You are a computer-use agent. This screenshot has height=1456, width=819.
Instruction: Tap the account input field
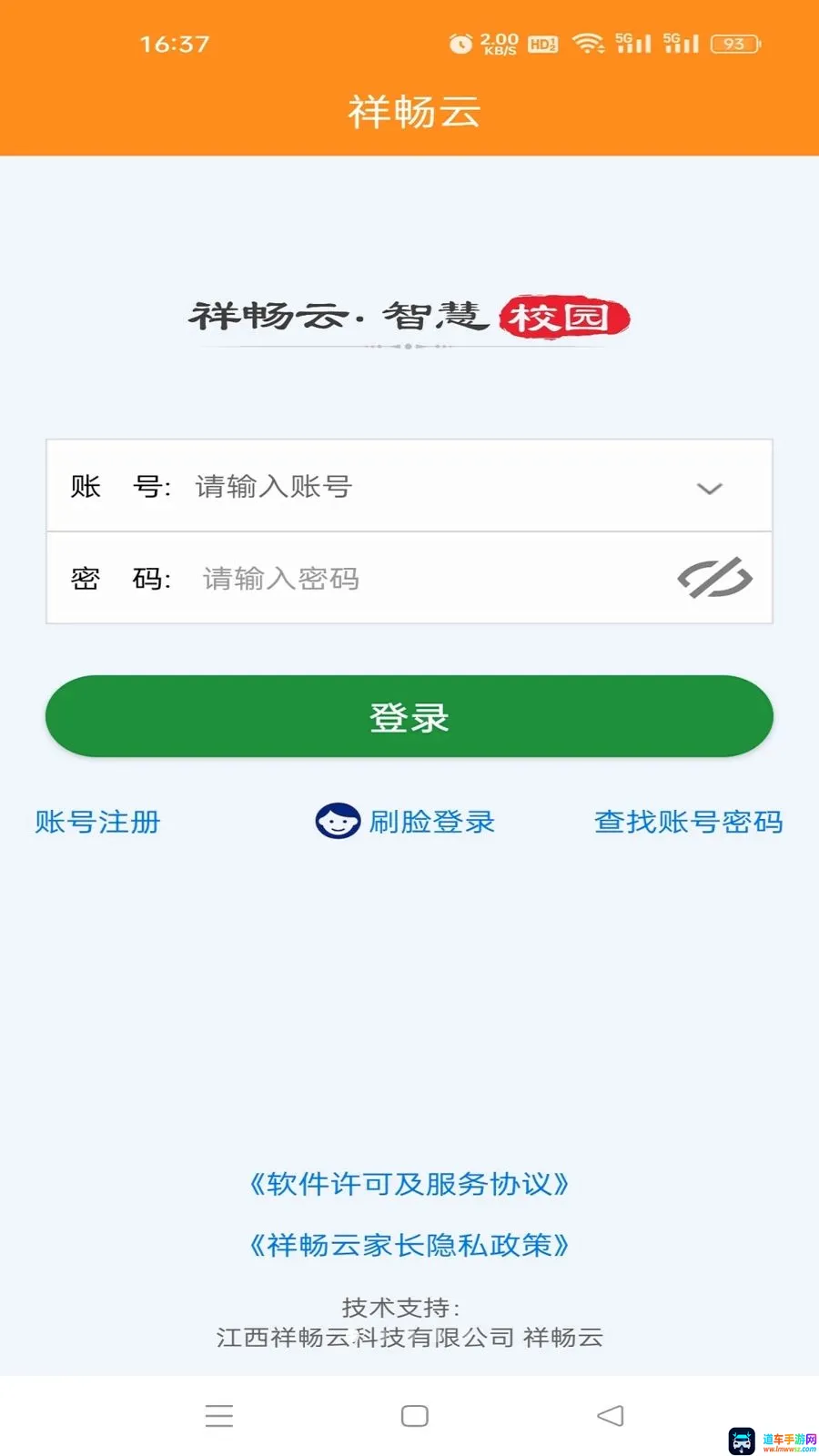click(x=435, y=486)
